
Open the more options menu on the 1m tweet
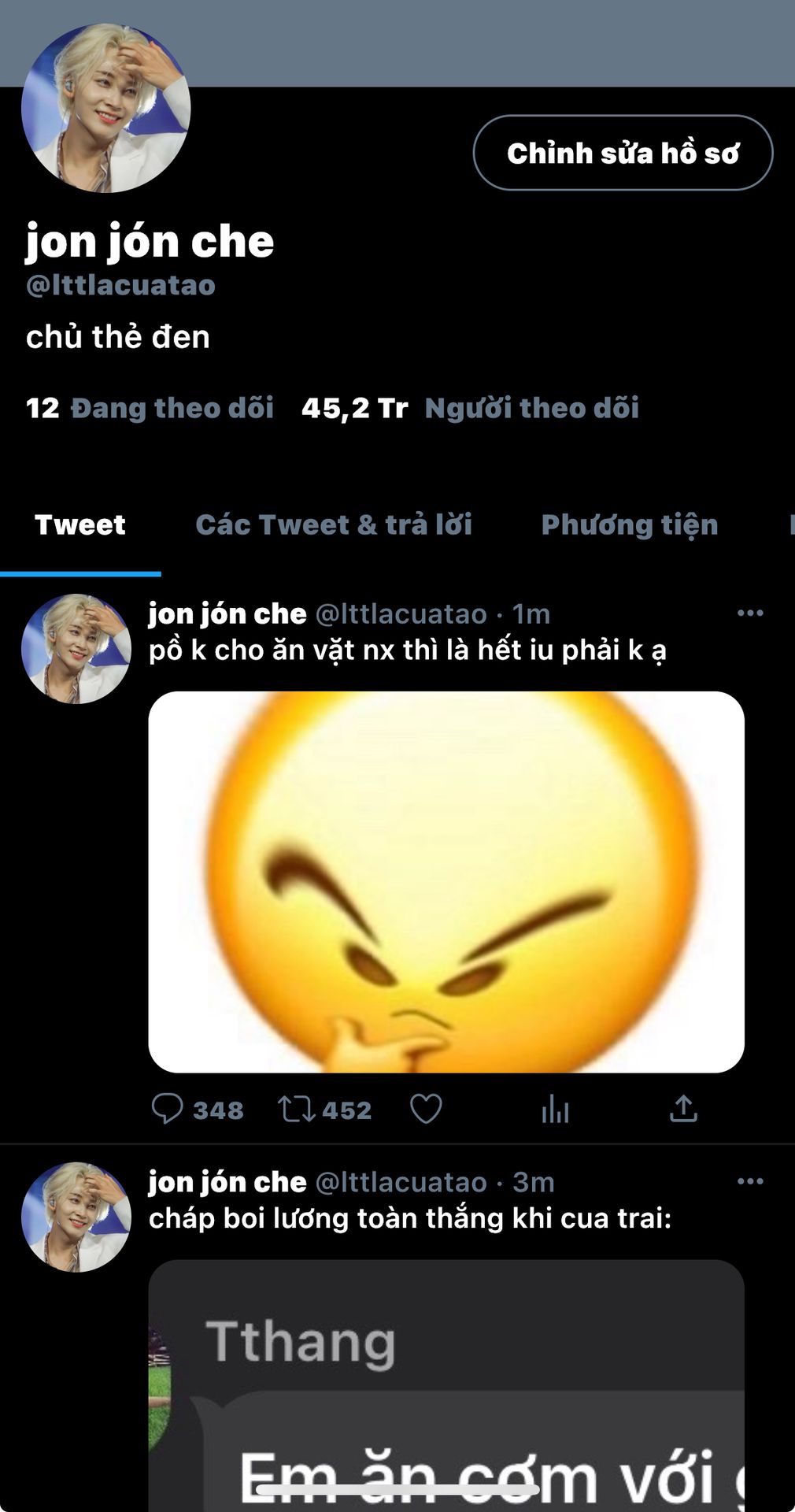pos(749,613)
